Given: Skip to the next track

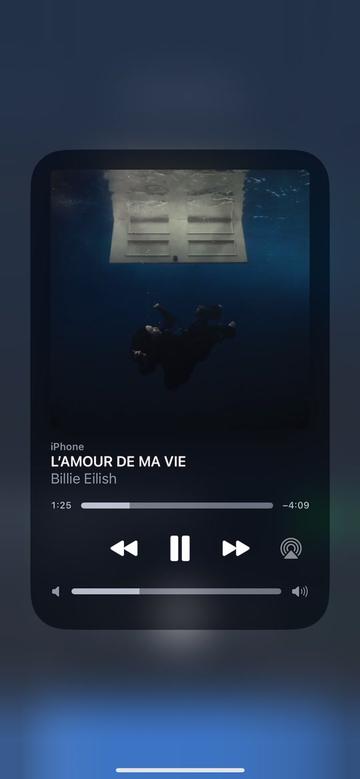Looking at the screenshot, I should (x=235, y=548).
